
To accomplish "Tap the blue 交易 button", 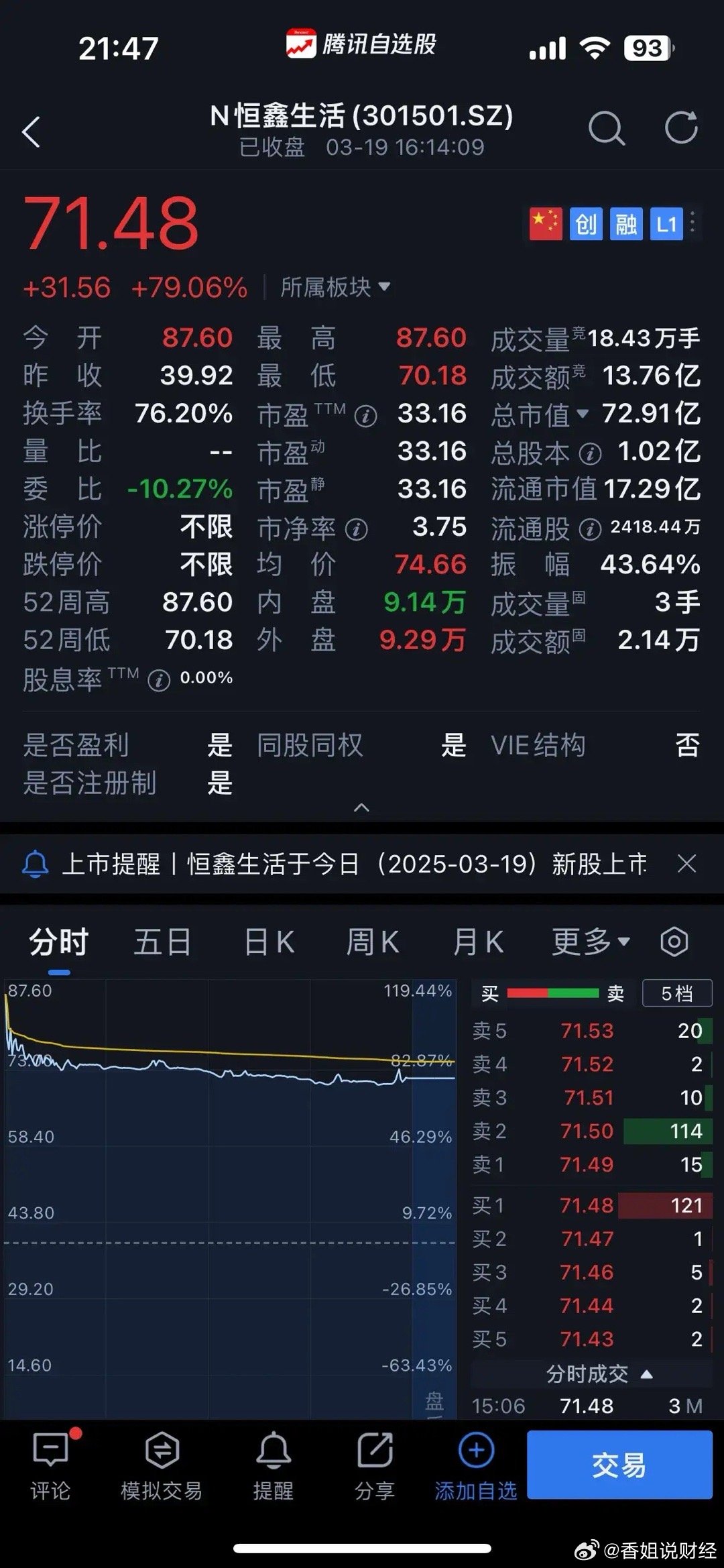I will (619, 1465).
